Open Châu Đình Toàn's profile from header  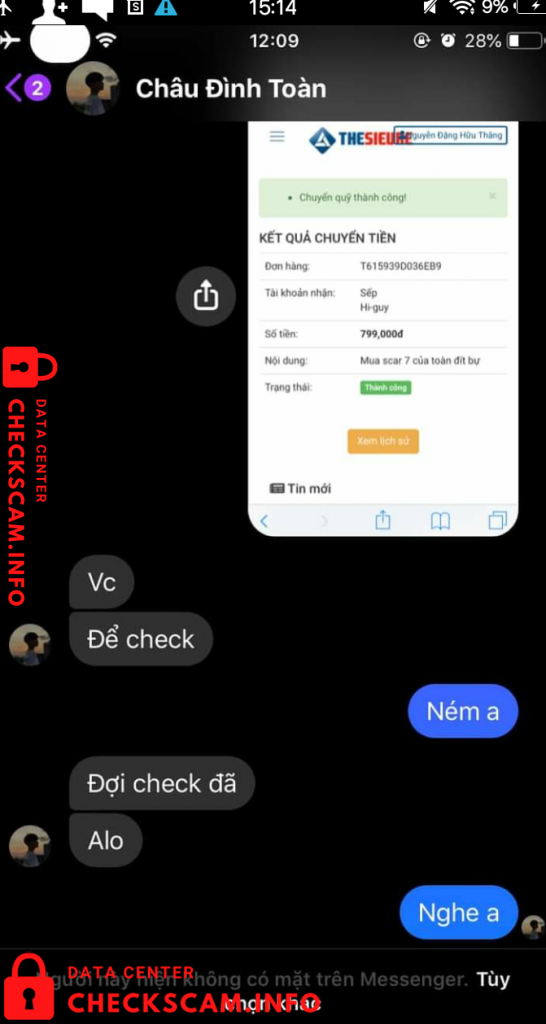coord(231,89)
